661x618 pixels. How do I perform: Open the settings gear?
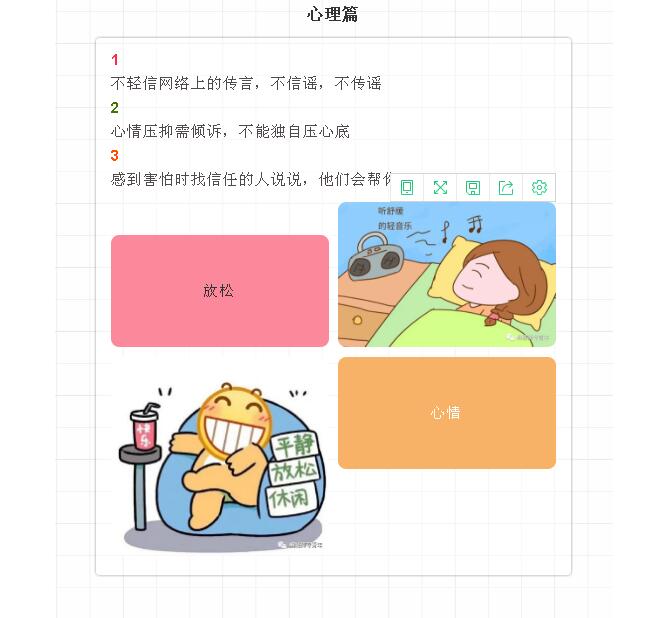539,188
